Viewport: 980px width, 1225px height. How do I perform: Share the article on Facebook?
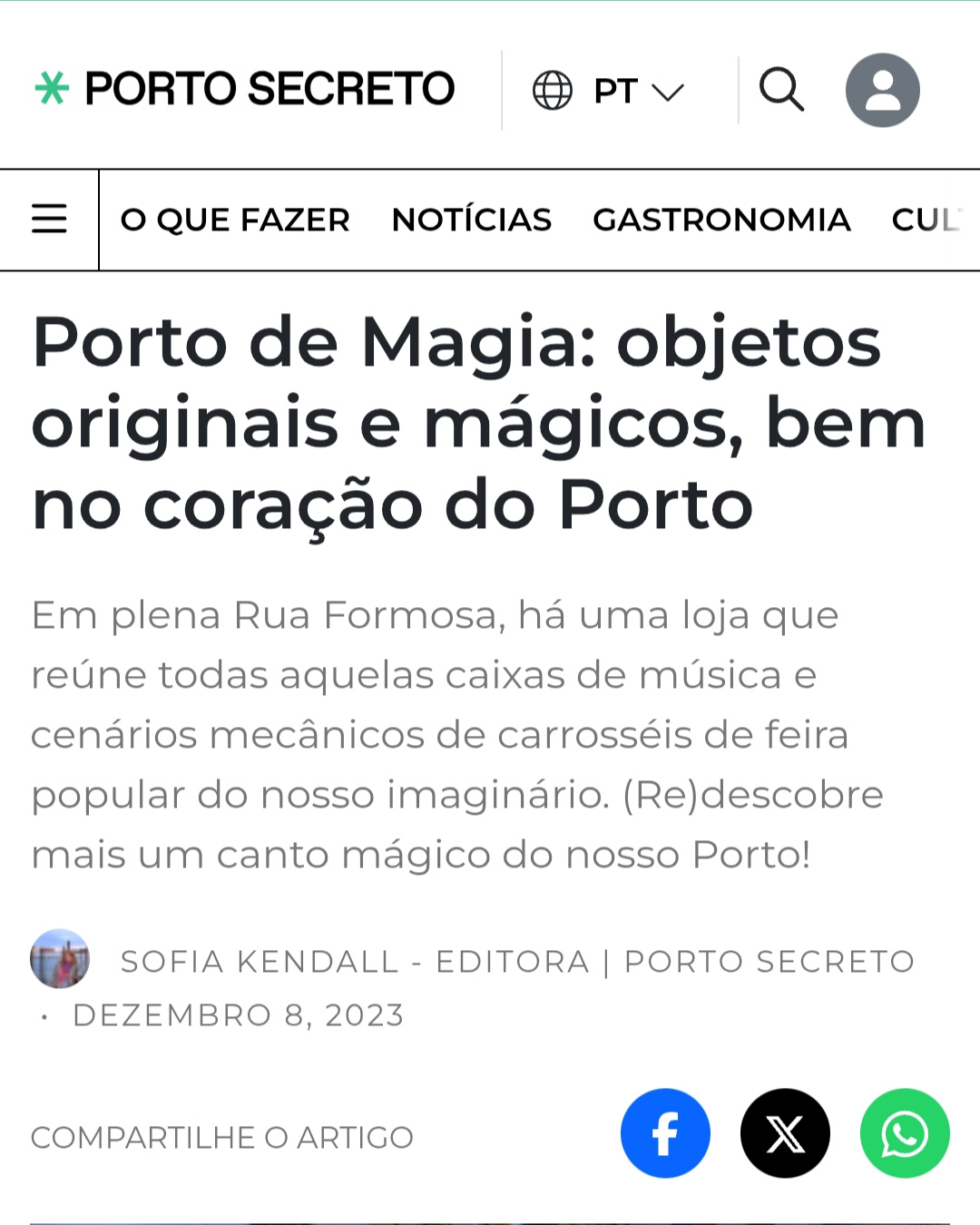(x=665, y=1133)
